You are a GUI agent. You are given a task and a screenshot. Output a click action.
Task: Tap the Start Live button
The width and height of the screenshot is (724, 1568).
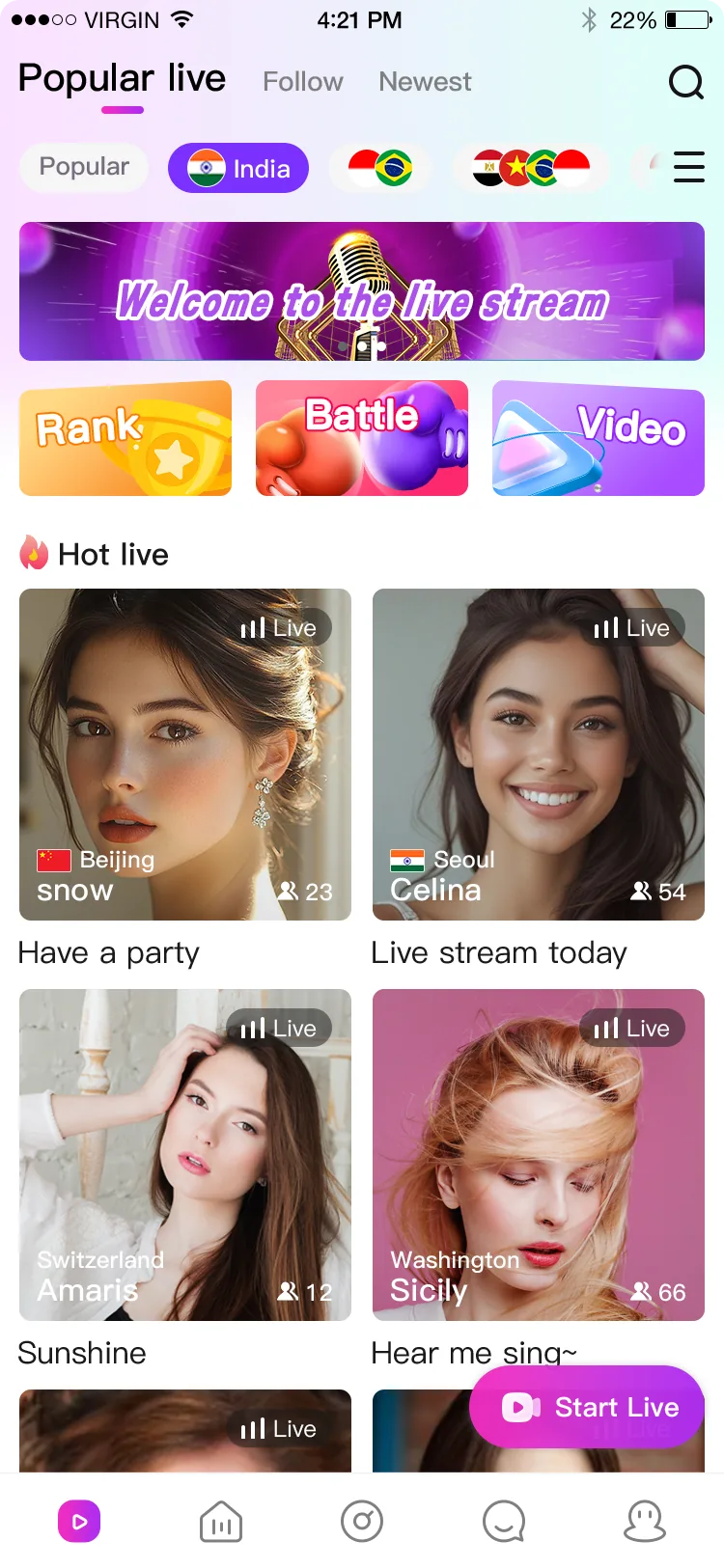(587, 1407)
